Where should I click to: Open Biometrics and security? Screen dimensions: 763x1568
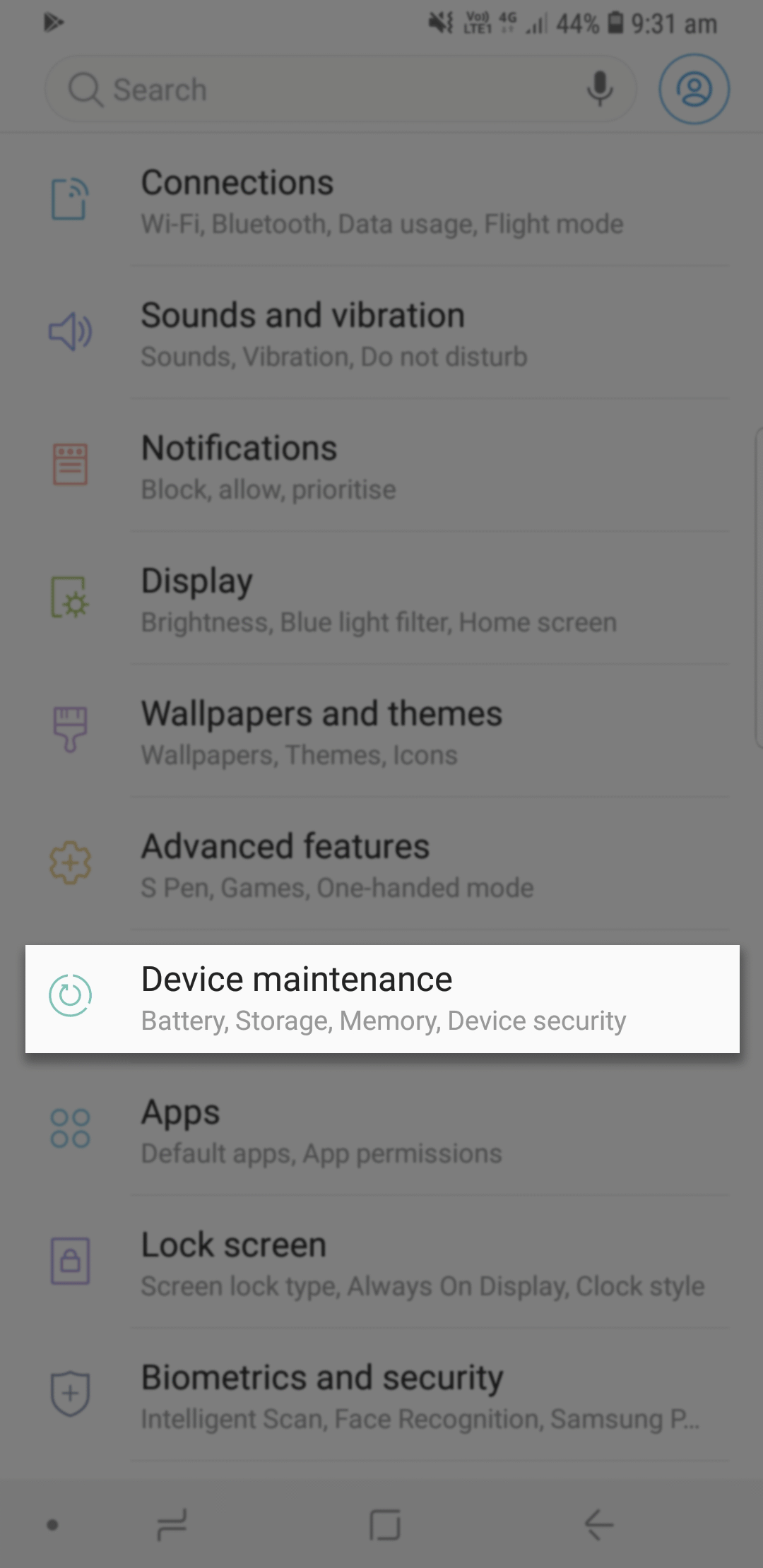(x=381, y=1396)
